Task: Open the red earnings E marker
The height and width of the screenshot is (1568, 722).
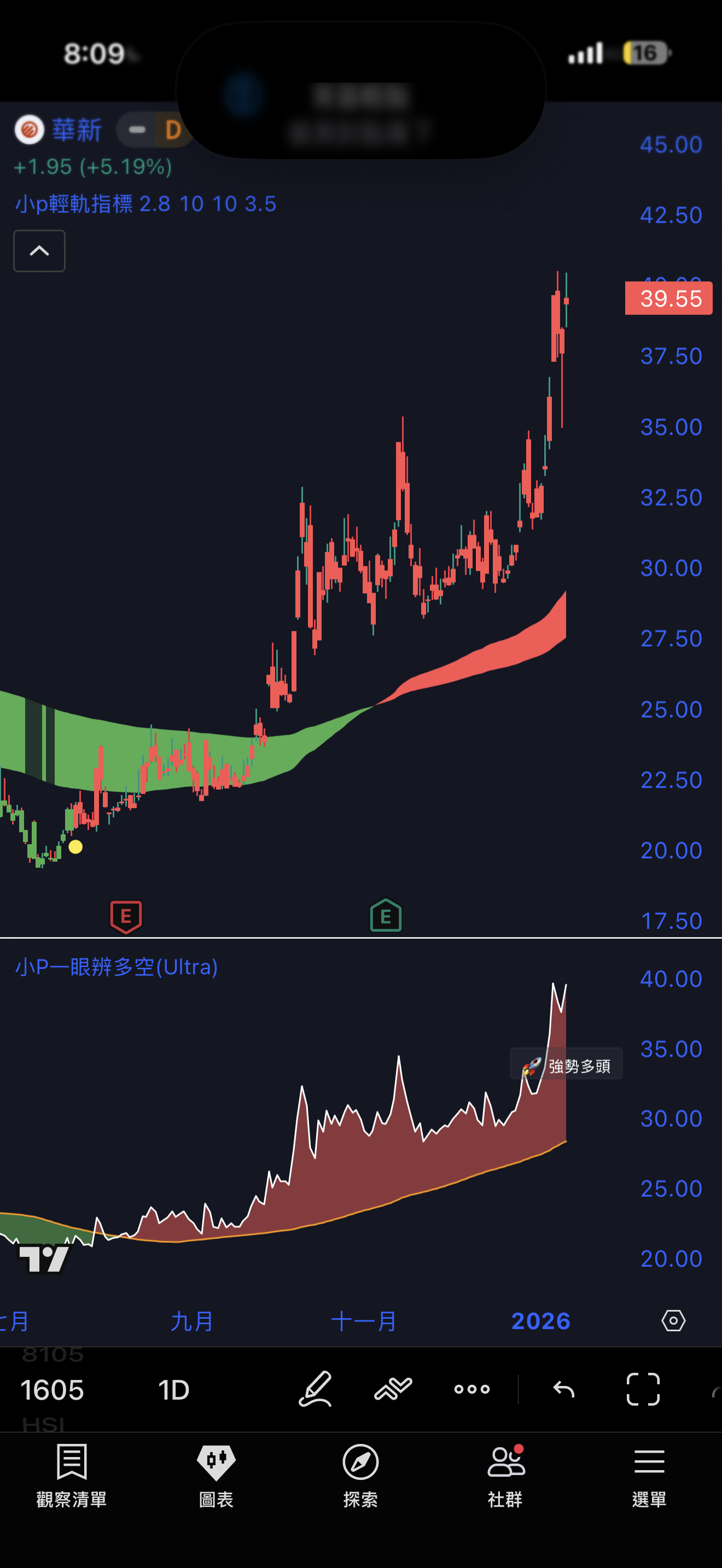Action: (x=126, y=916)
